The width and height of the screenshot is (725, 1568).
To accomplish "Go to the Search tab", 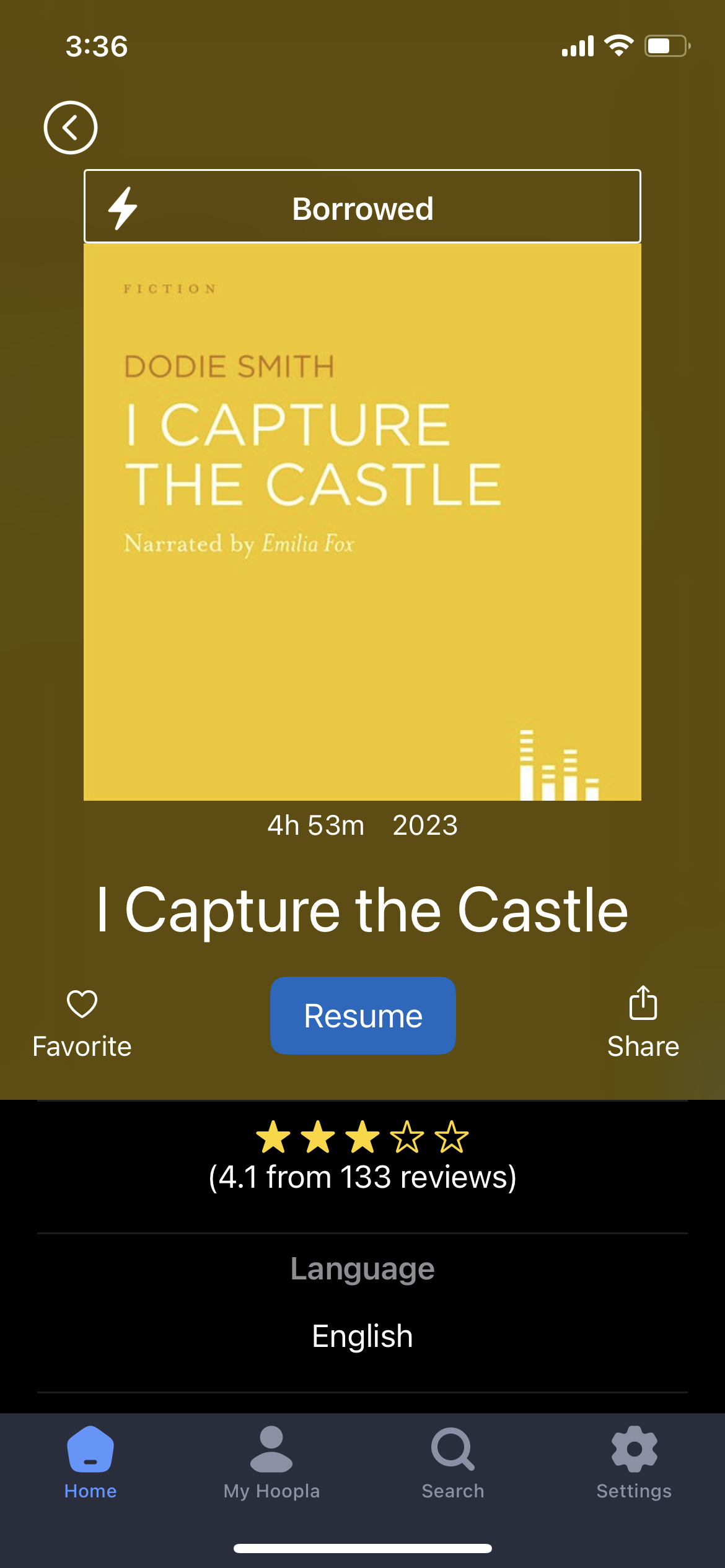I will click(453, 1464).
